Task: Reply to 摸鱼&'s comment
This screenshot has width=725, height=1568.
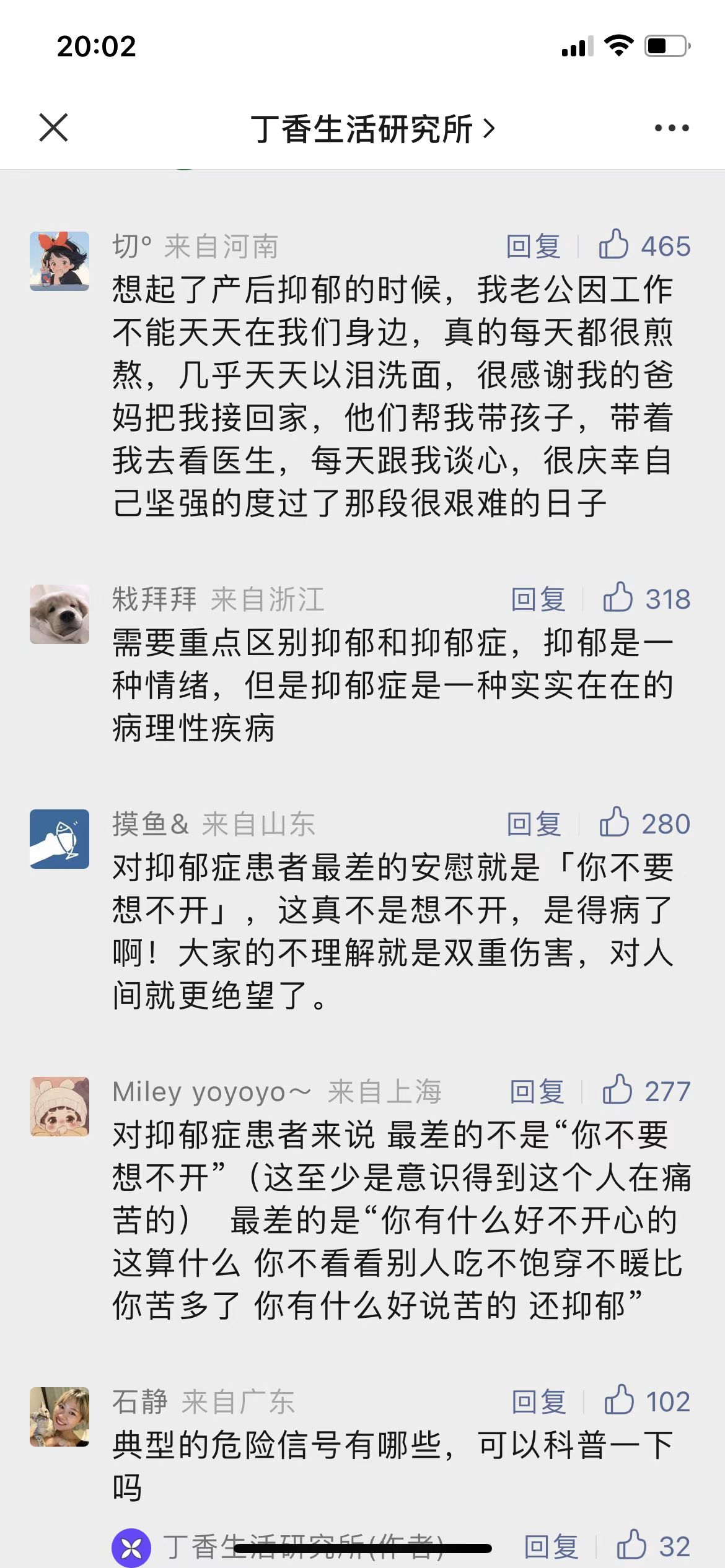Action: (534, 824)
